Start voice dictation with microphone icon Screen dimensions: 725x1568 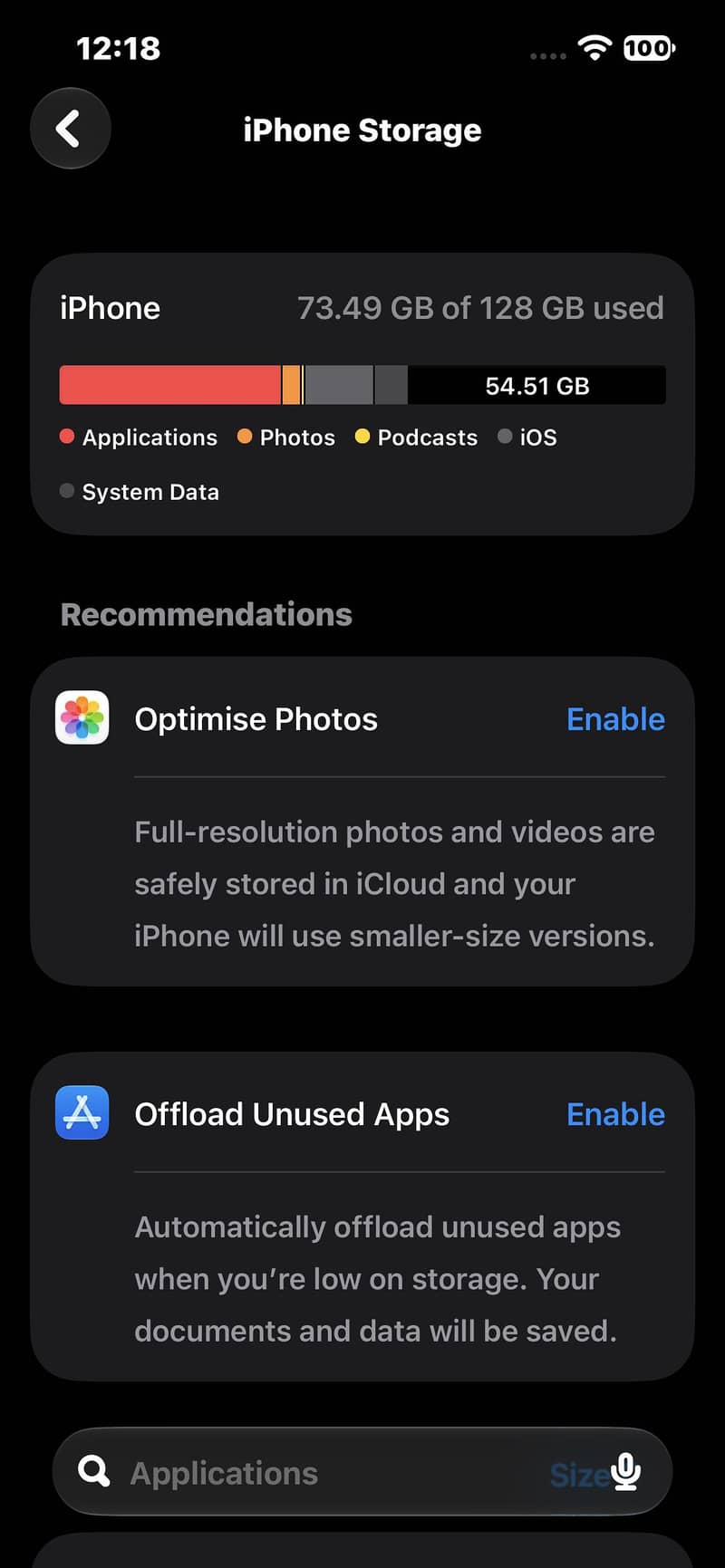[x=625, y=1472]
